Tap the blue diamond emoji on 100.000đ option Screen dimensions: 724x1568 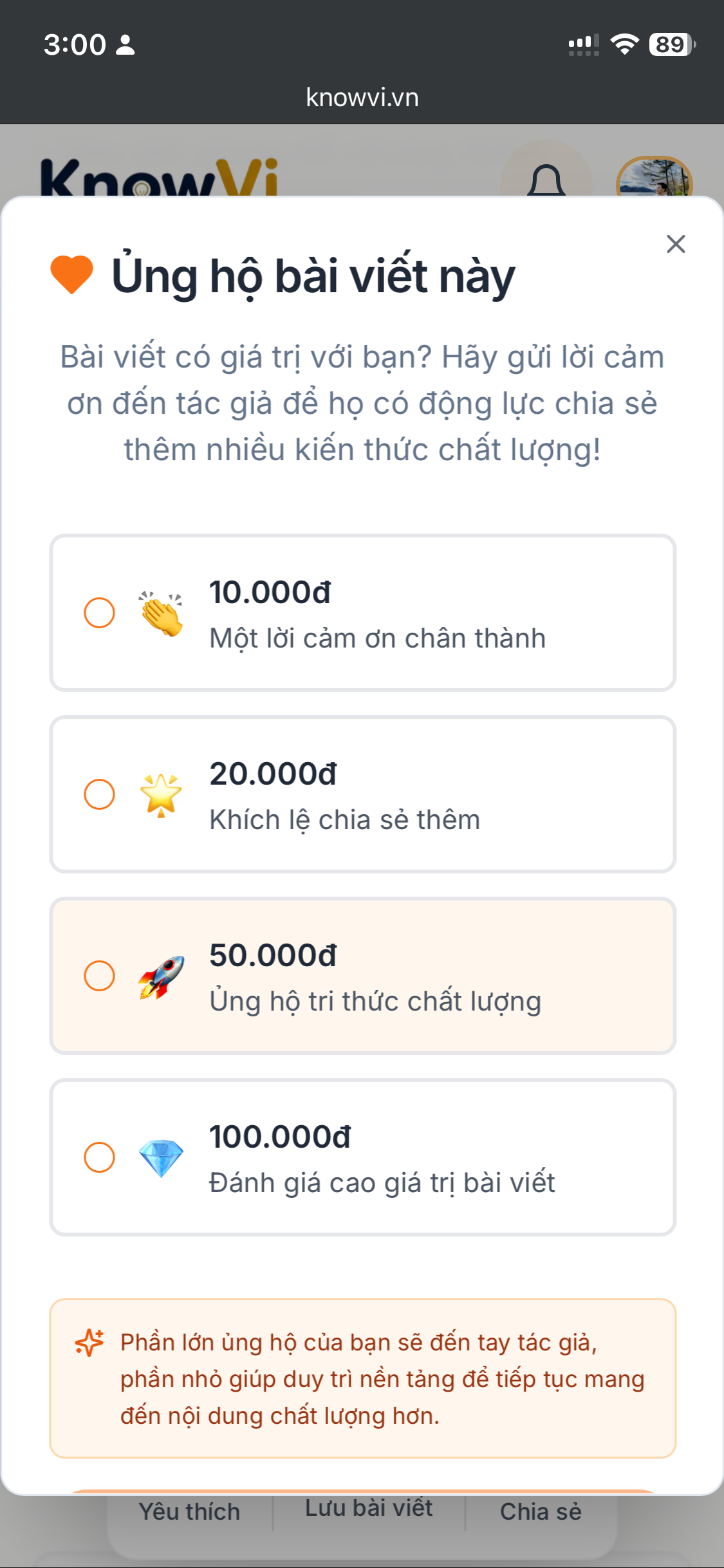coord(161,1157)
